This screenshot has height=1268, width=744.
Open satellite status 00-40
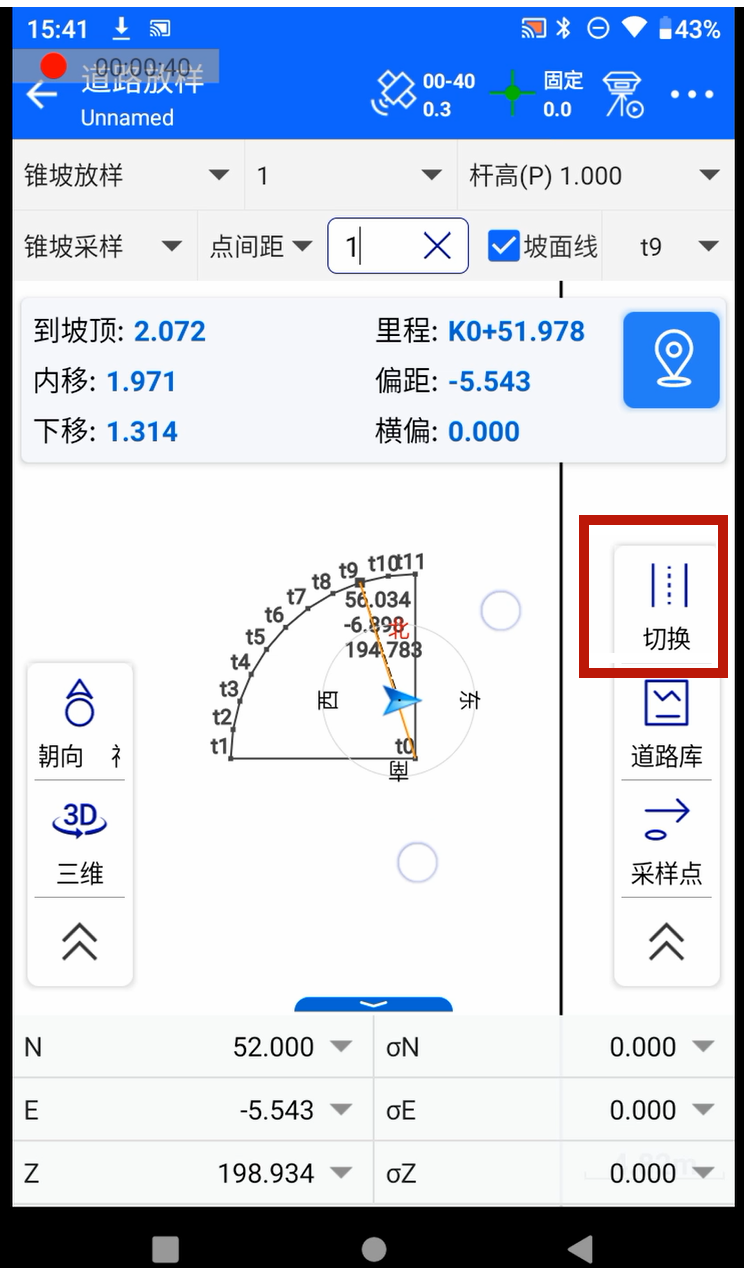(423, 95)
